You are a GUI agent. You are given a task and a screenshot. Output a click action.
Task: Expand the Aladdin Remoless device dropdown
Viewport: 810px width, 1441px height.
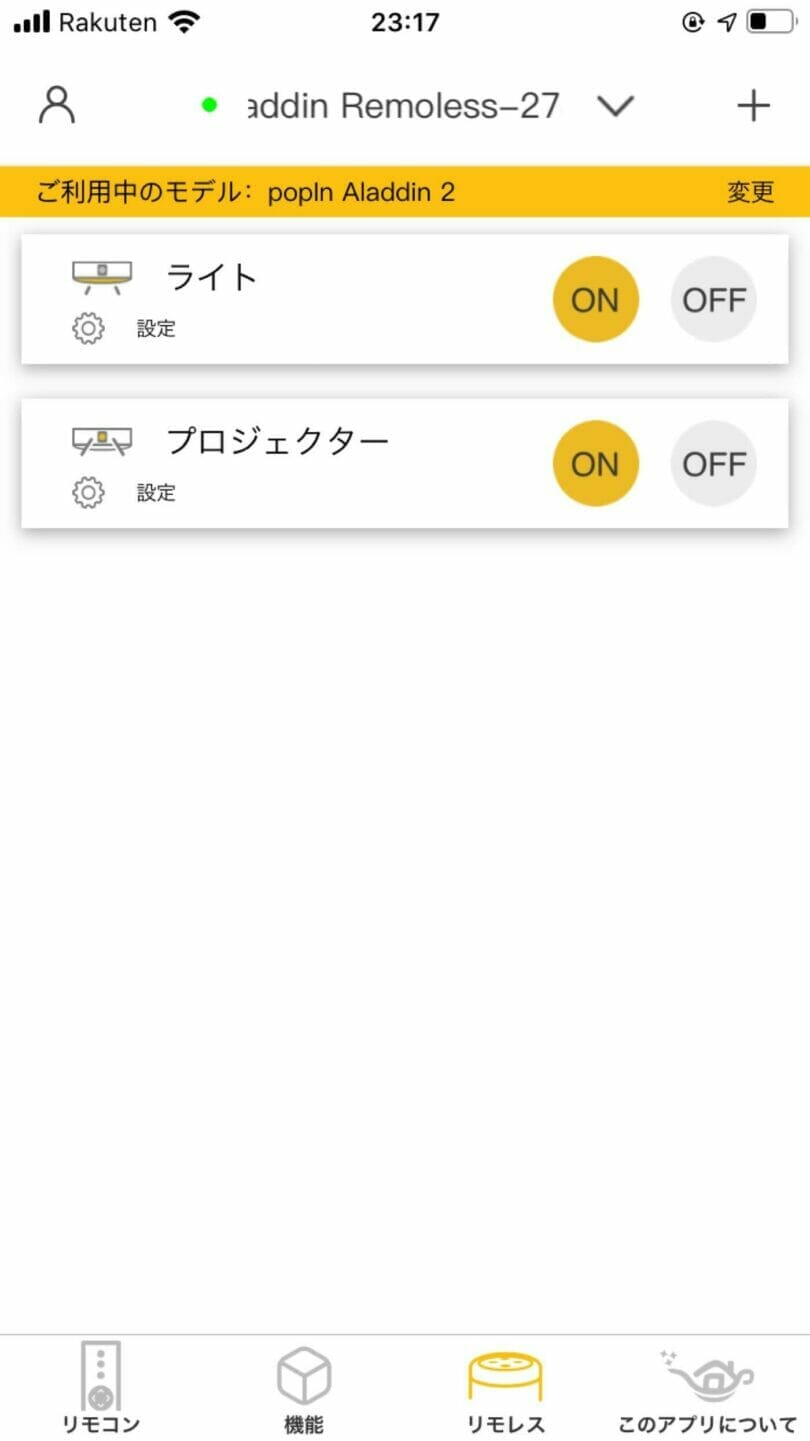[615, 106]
